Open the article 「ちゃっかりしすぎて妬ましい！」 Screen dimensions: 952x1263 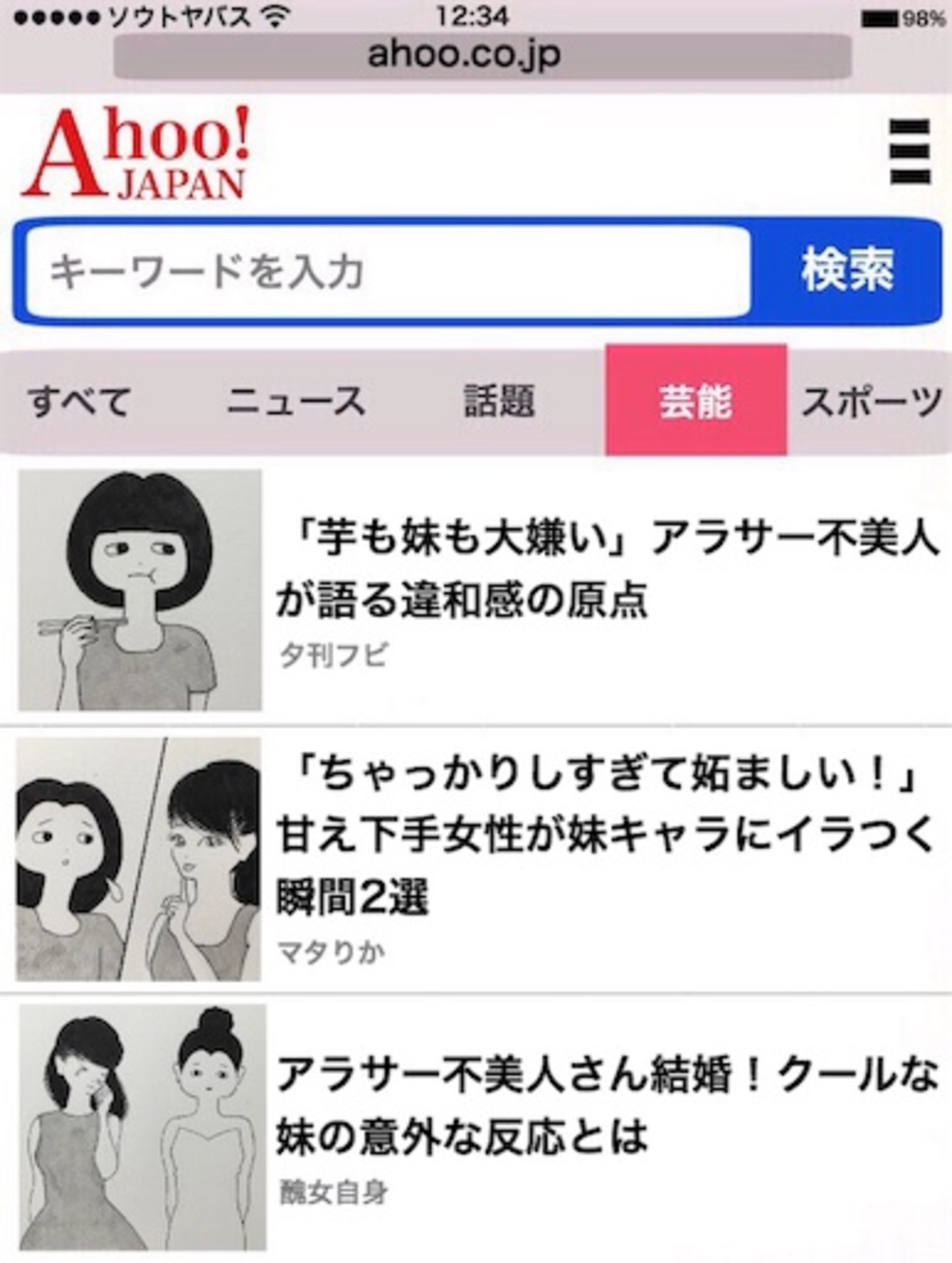pyautogui.click(x=606, y=835)
